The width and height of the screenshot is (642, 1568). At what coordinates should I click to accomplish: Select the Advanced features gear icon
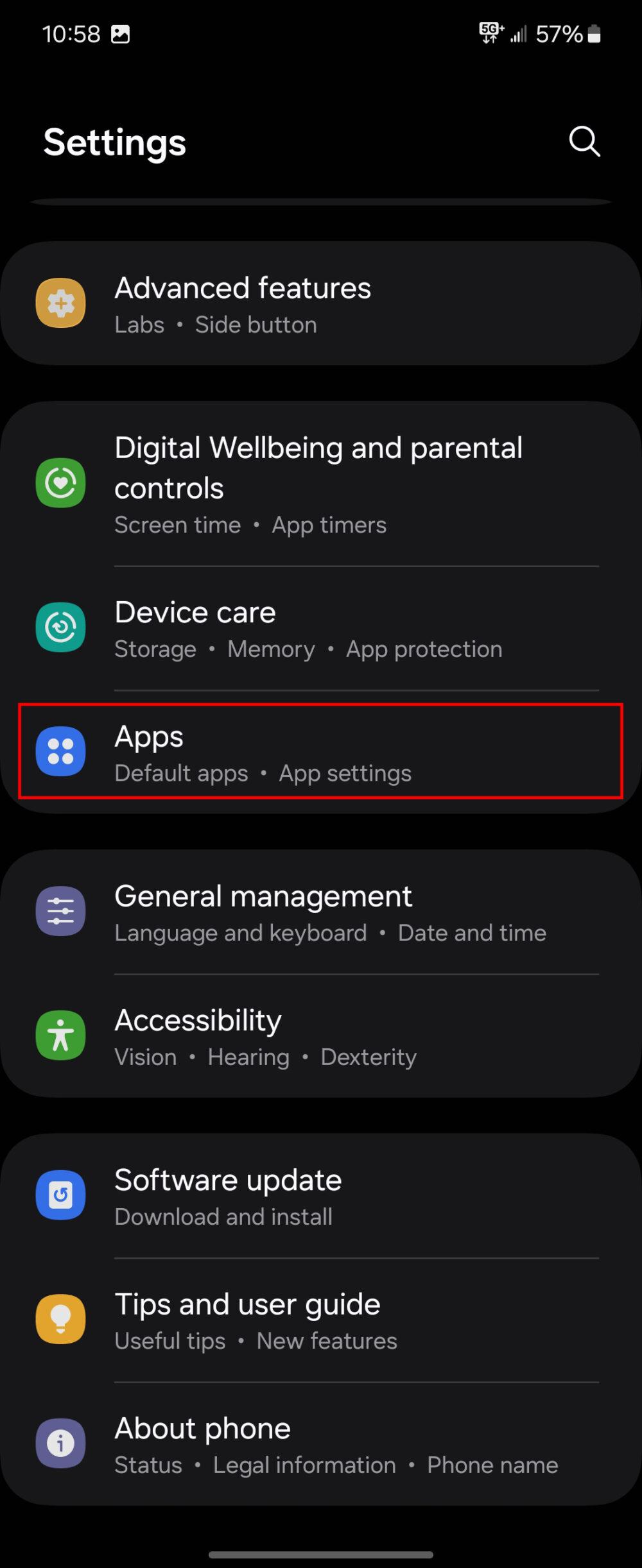60,303
